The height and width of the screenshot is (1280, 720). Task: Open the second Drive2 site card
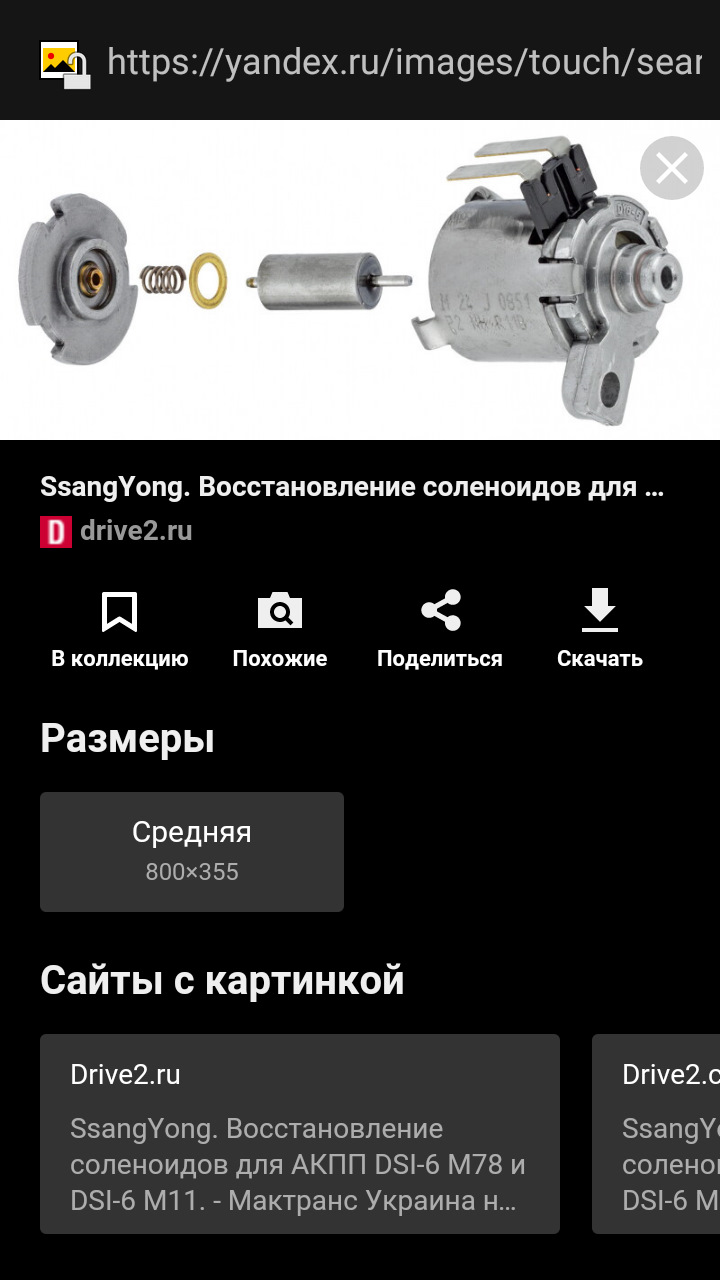(656, 1147)
